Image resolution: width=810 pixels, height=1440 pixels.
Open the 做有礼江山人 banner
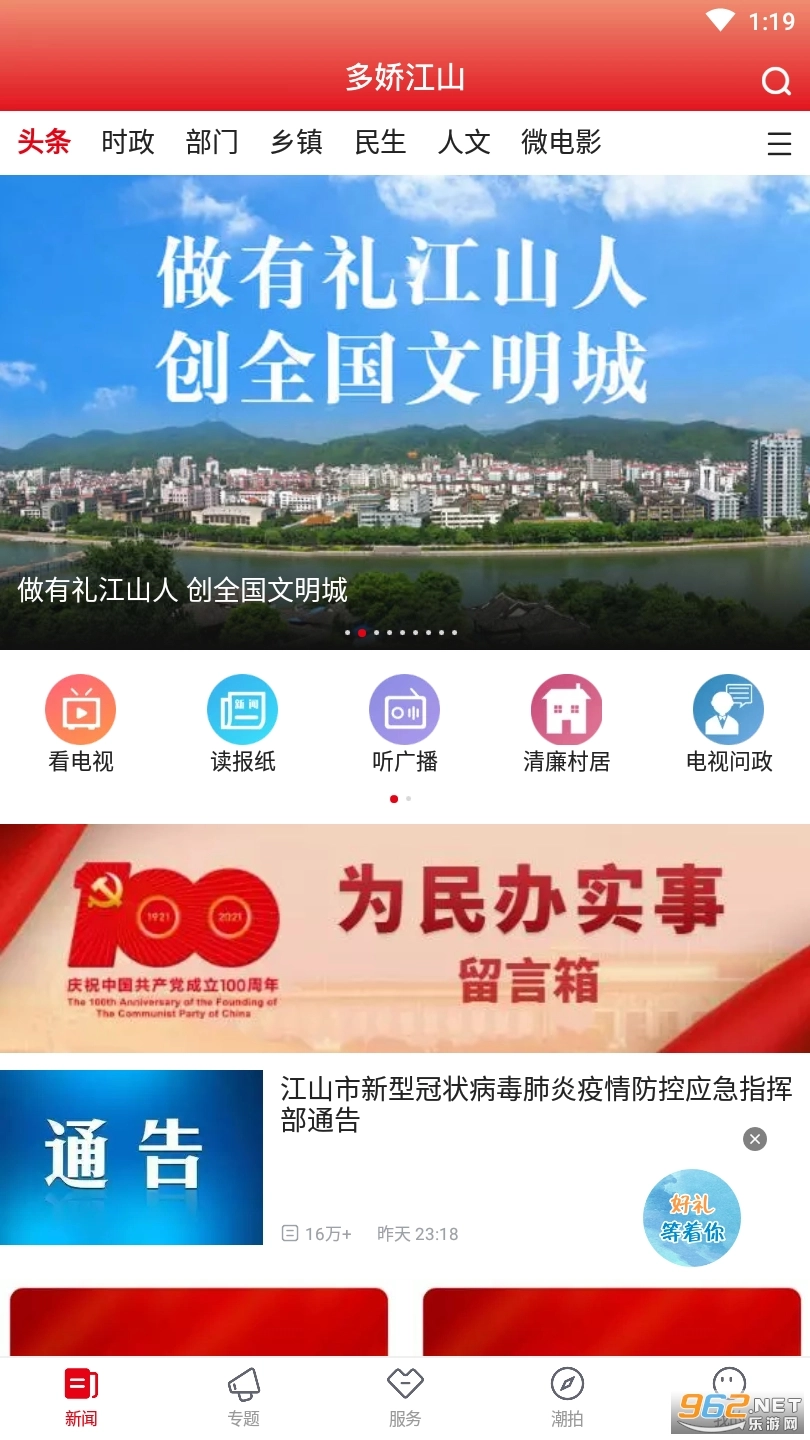tap(405, 410)
